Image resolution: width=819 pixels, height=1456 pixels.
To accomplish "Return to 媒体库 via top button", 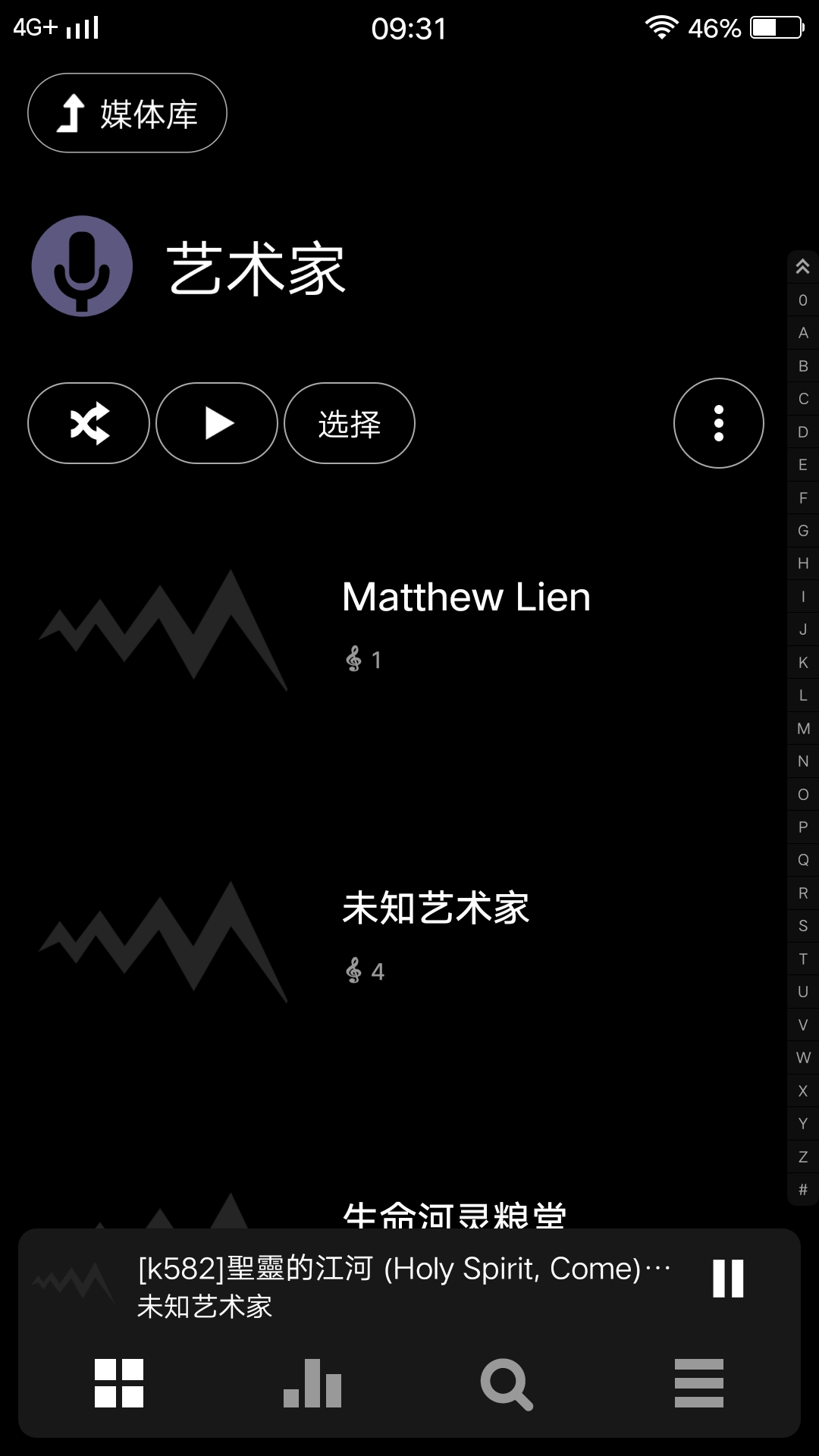I will tap(127, 112).
